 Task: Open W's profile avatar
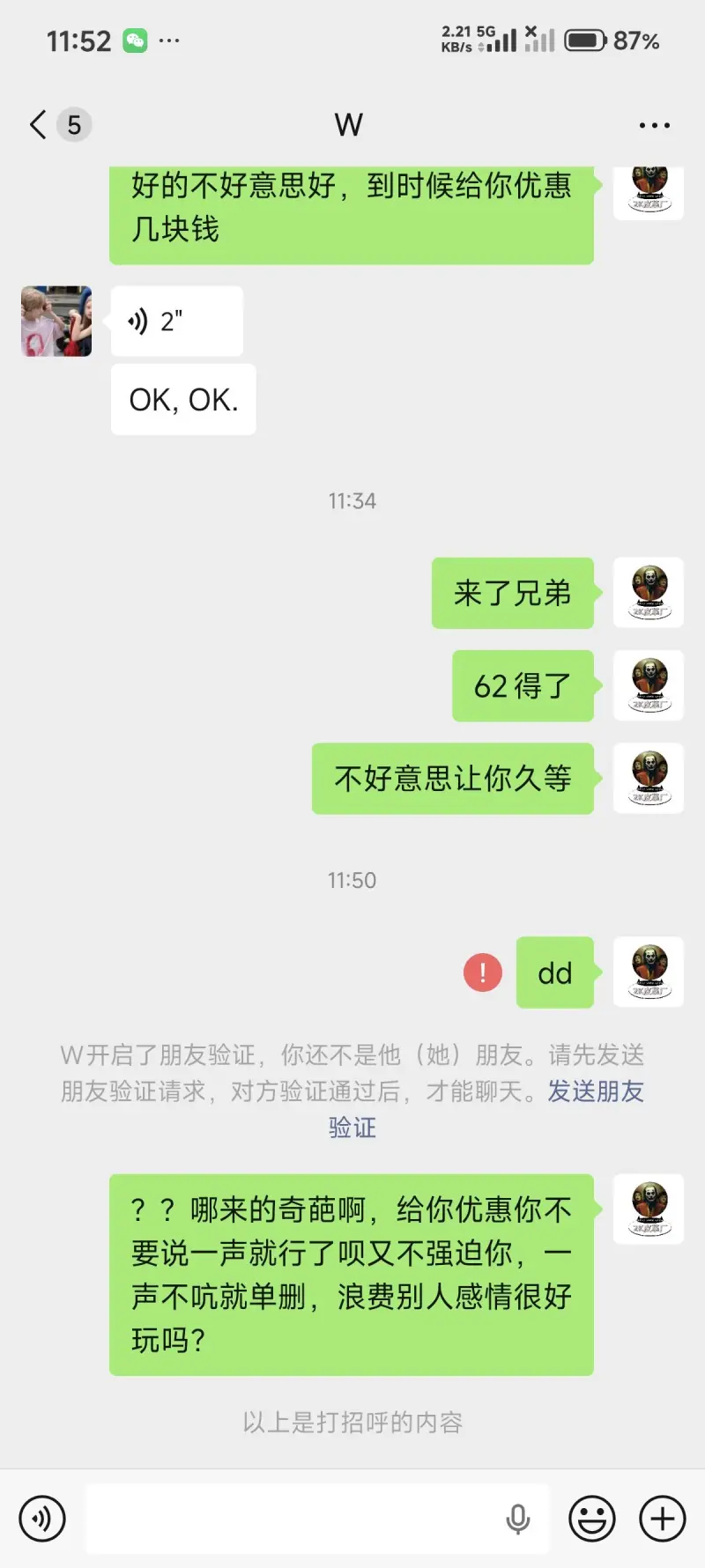click(56, 322)
